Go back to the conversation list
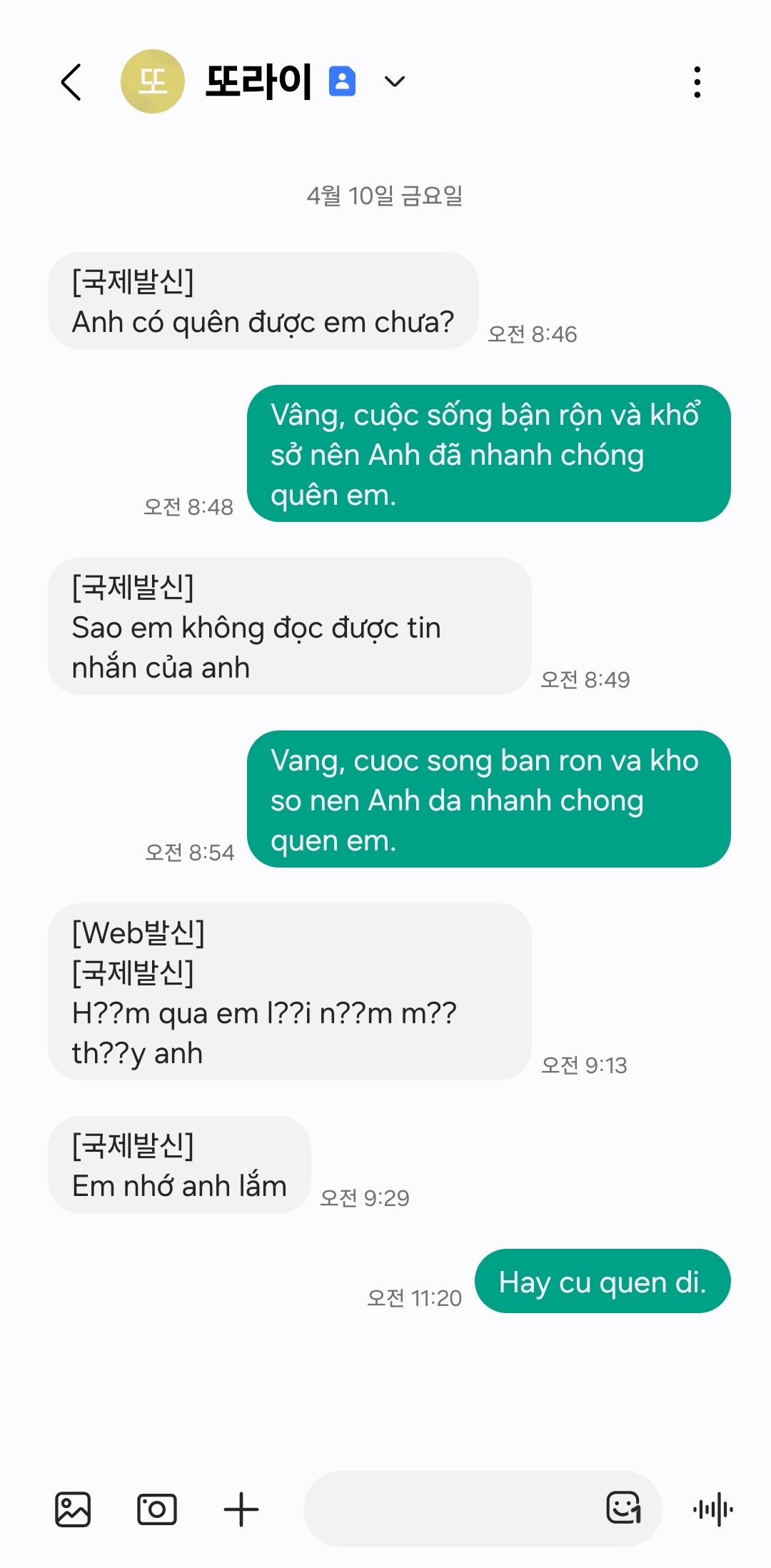This screenshot has width=771, height=1568. [71, 82]
